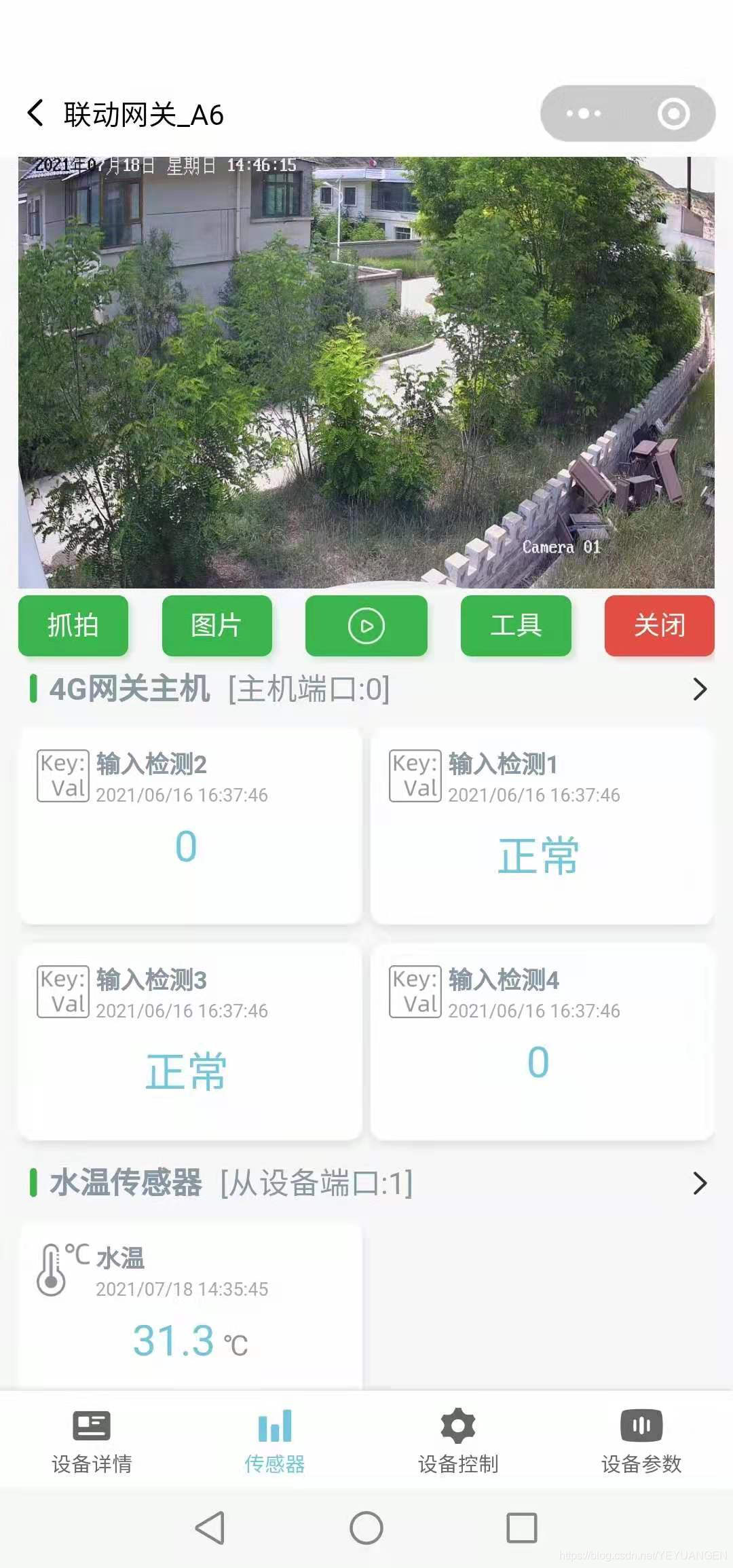This screenshot has width=733, height=1568.
Task: Go back from 联动网关_A6 page
Action: (x=35, y=113)
